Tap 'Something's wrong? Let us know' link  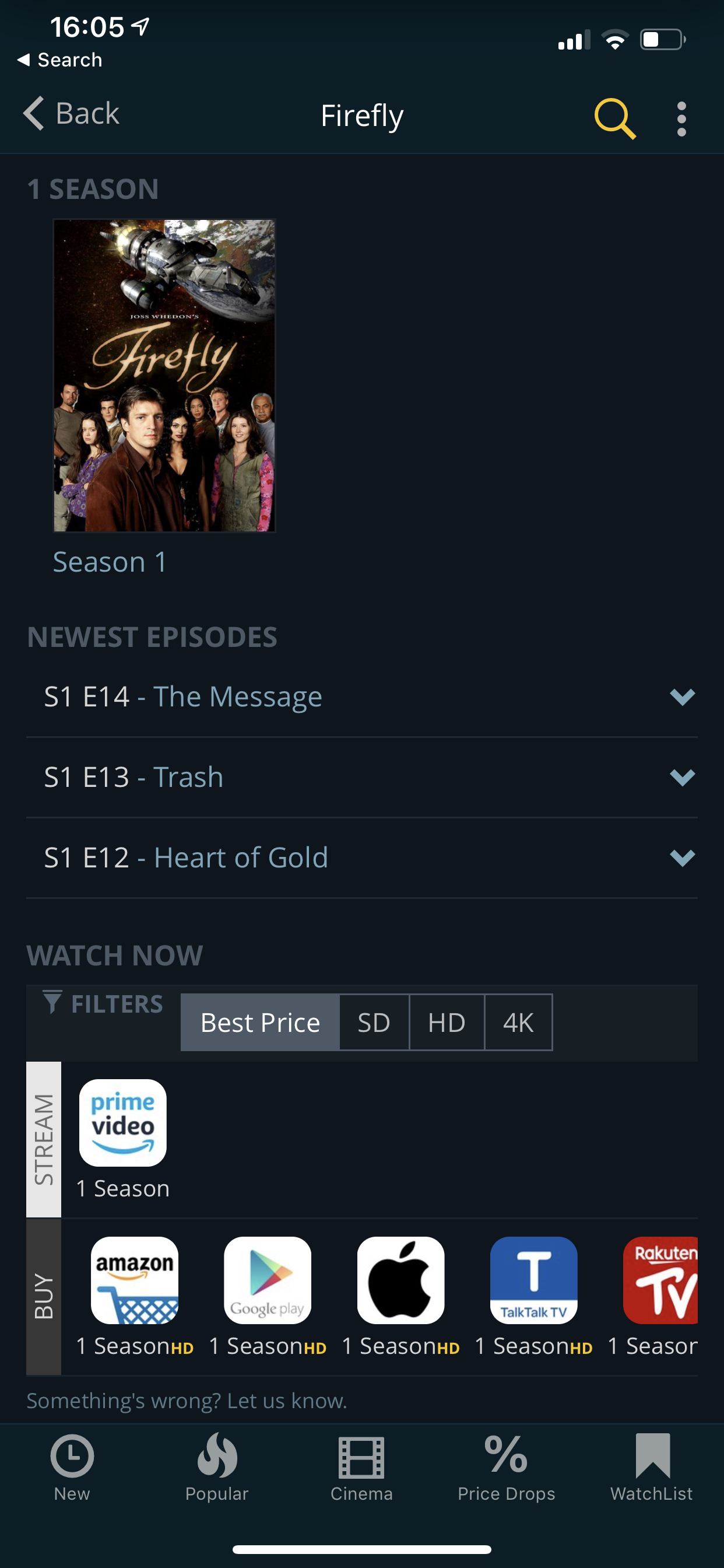coord(187,1401)
